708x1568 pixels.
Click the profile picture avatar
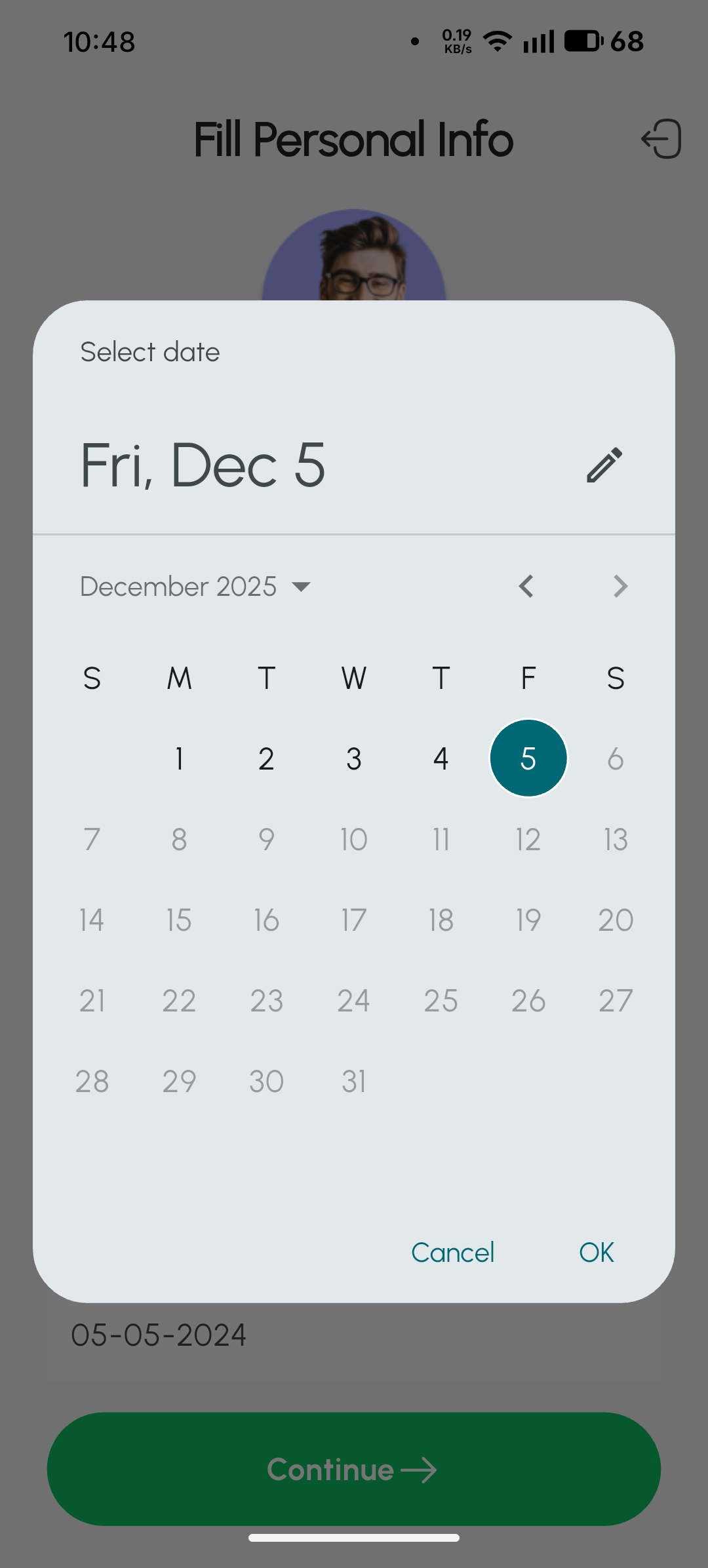pyautogui.click(x=354, y=262)
